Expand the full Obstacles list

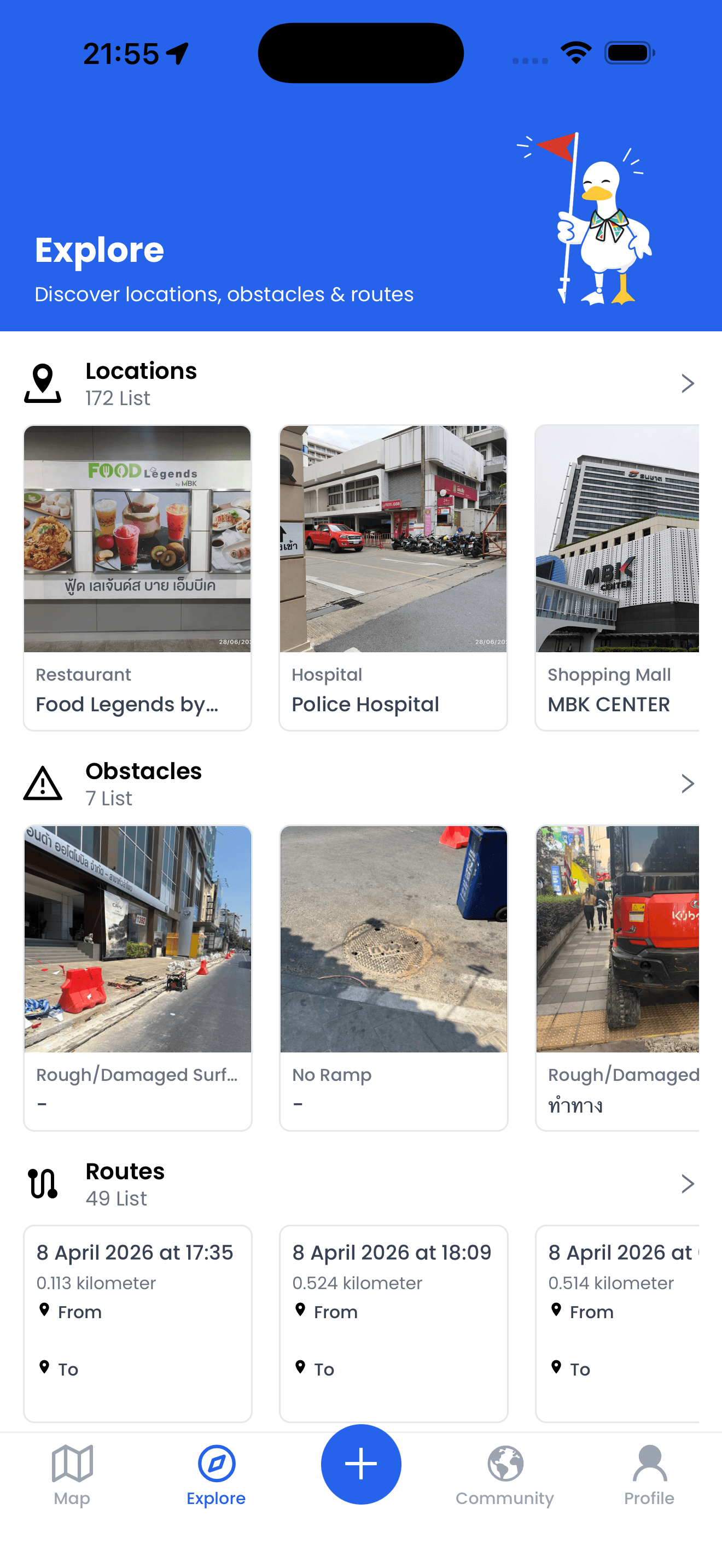click(x=688, y=783)
